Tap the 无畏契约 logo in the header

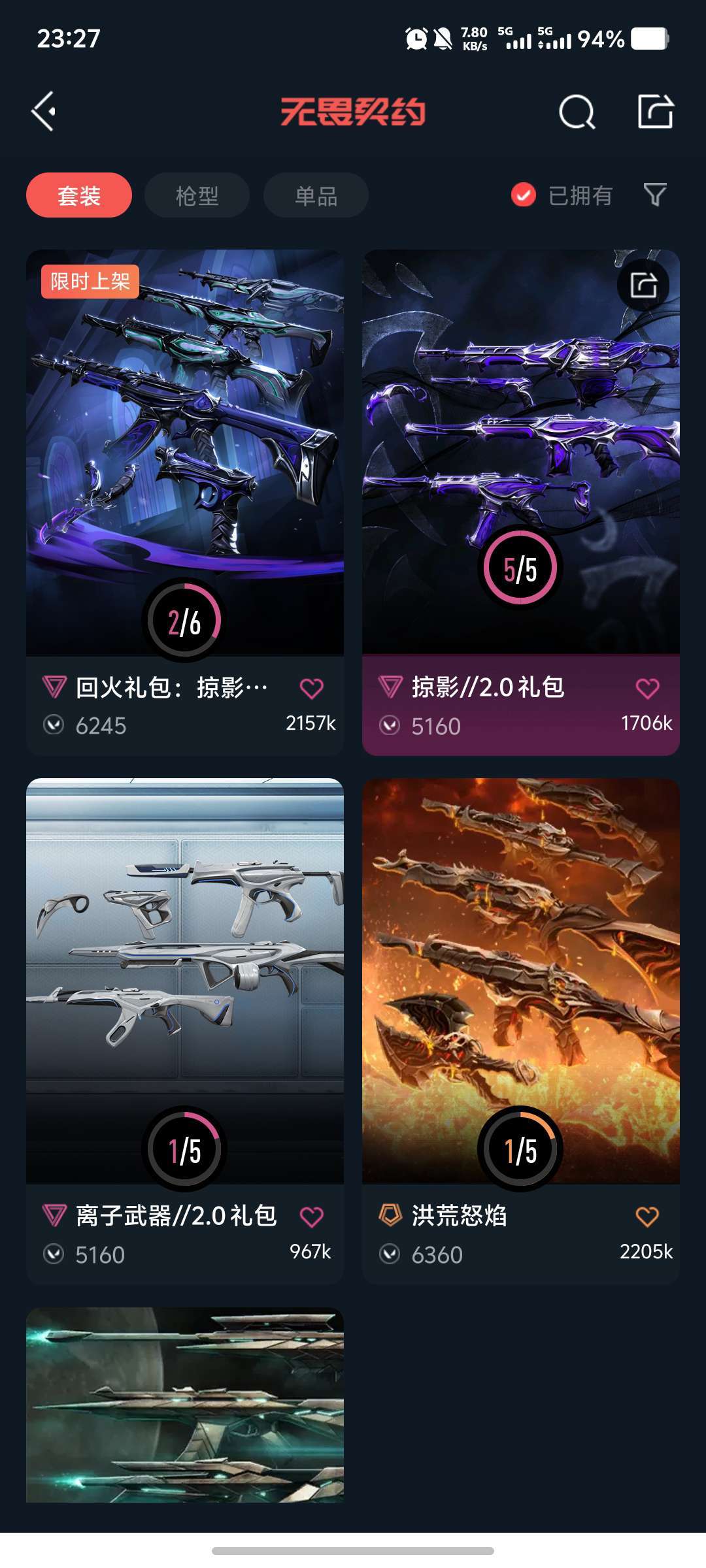[x=353, y=111]
